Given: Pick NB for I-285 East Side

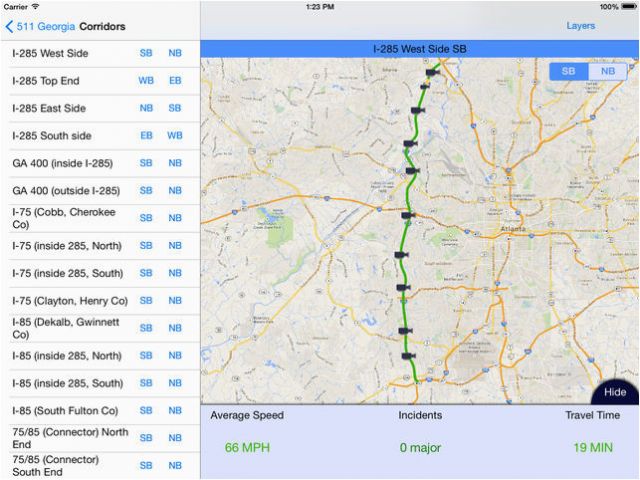Looking at the screenshot, I should point(146,108).
